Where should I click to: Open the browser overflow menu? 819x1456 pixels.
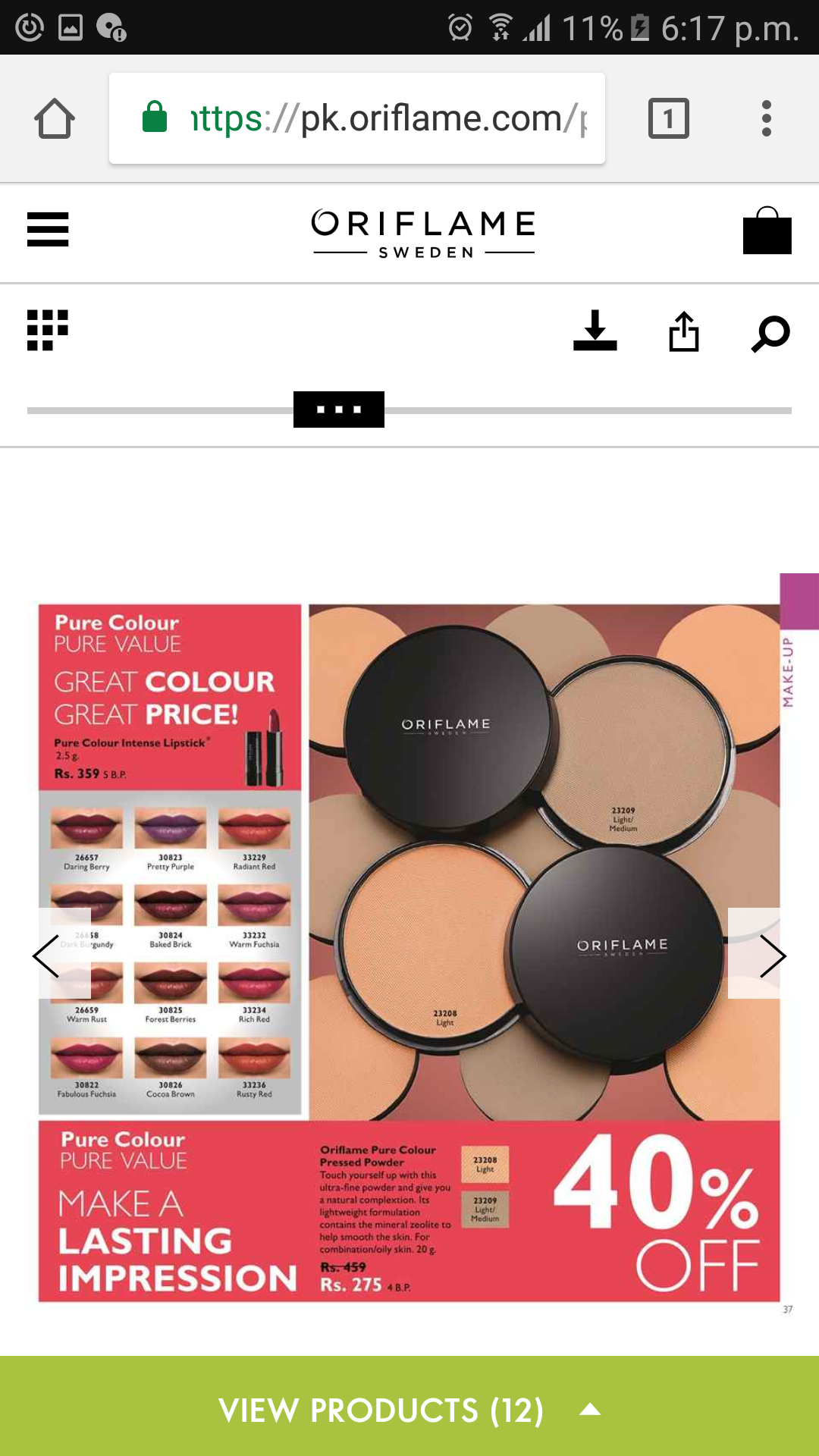(767, 118)
